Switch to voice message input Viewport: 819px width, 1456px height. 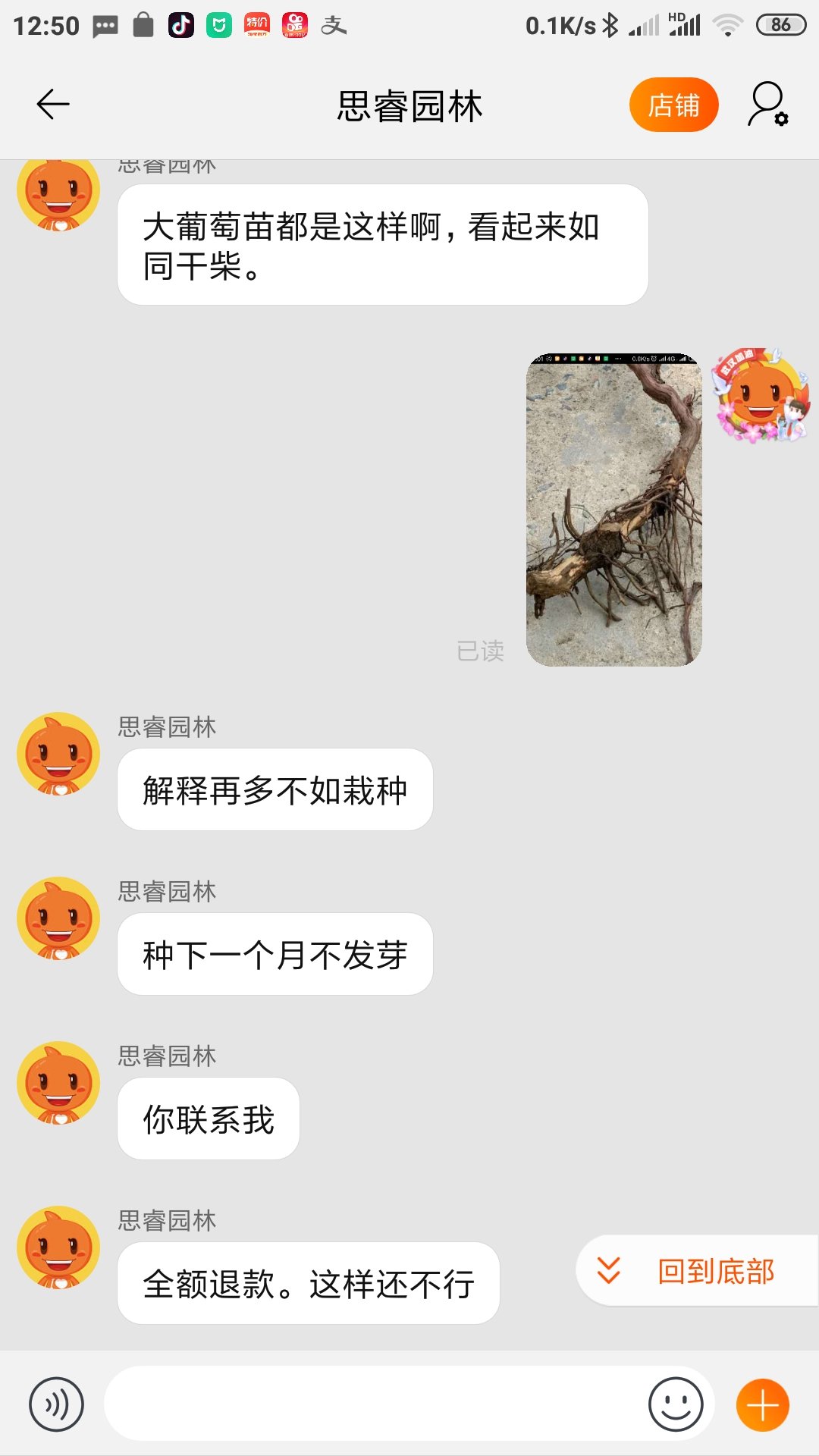coord(56,1404)
